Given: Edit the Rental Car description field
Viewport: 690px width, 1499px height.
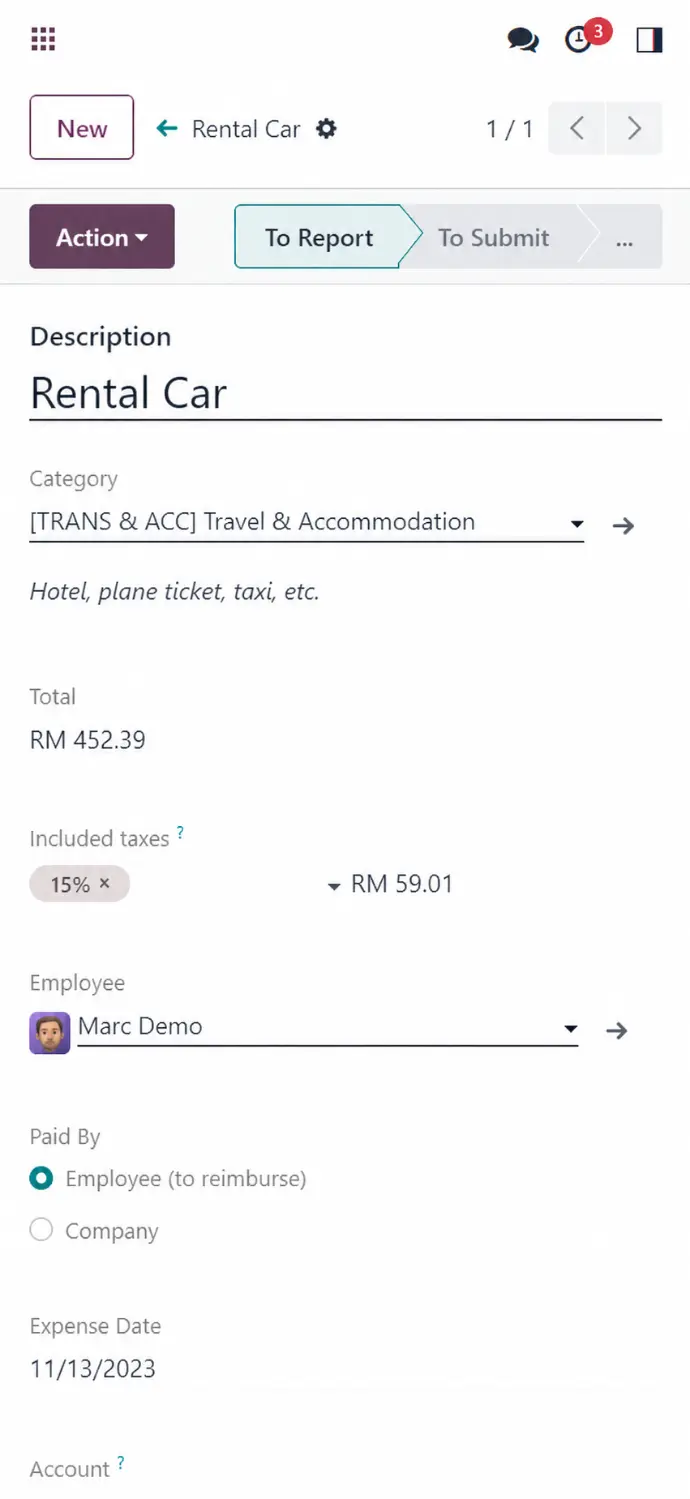Looking at the screenshot, I should pos(345,393).
